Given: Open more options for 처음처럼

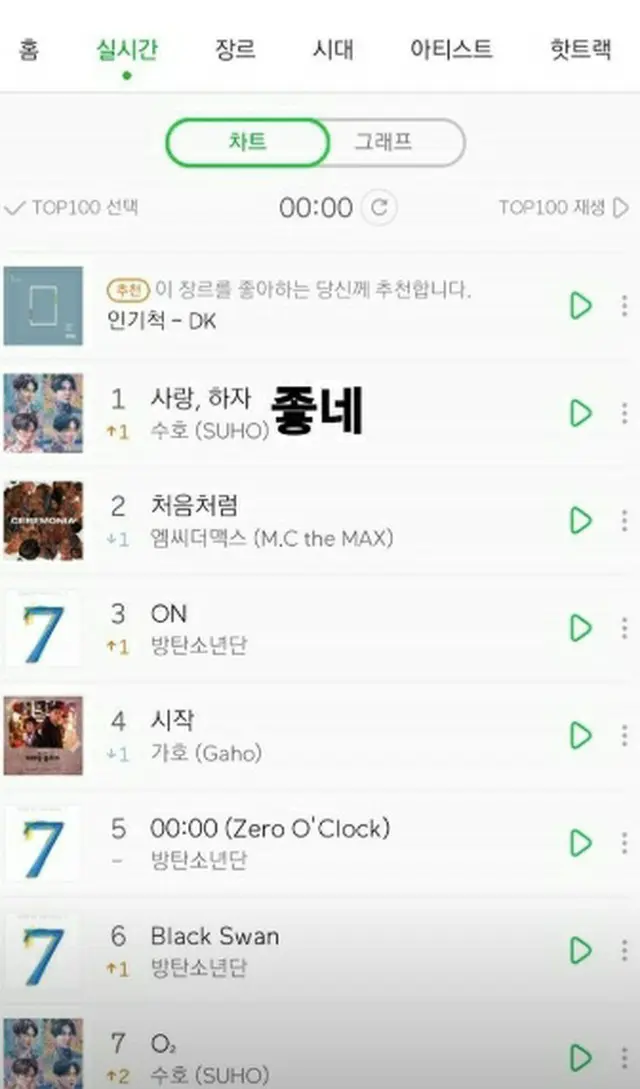Looking at the screenshot, I should click(x=624, y=520).
